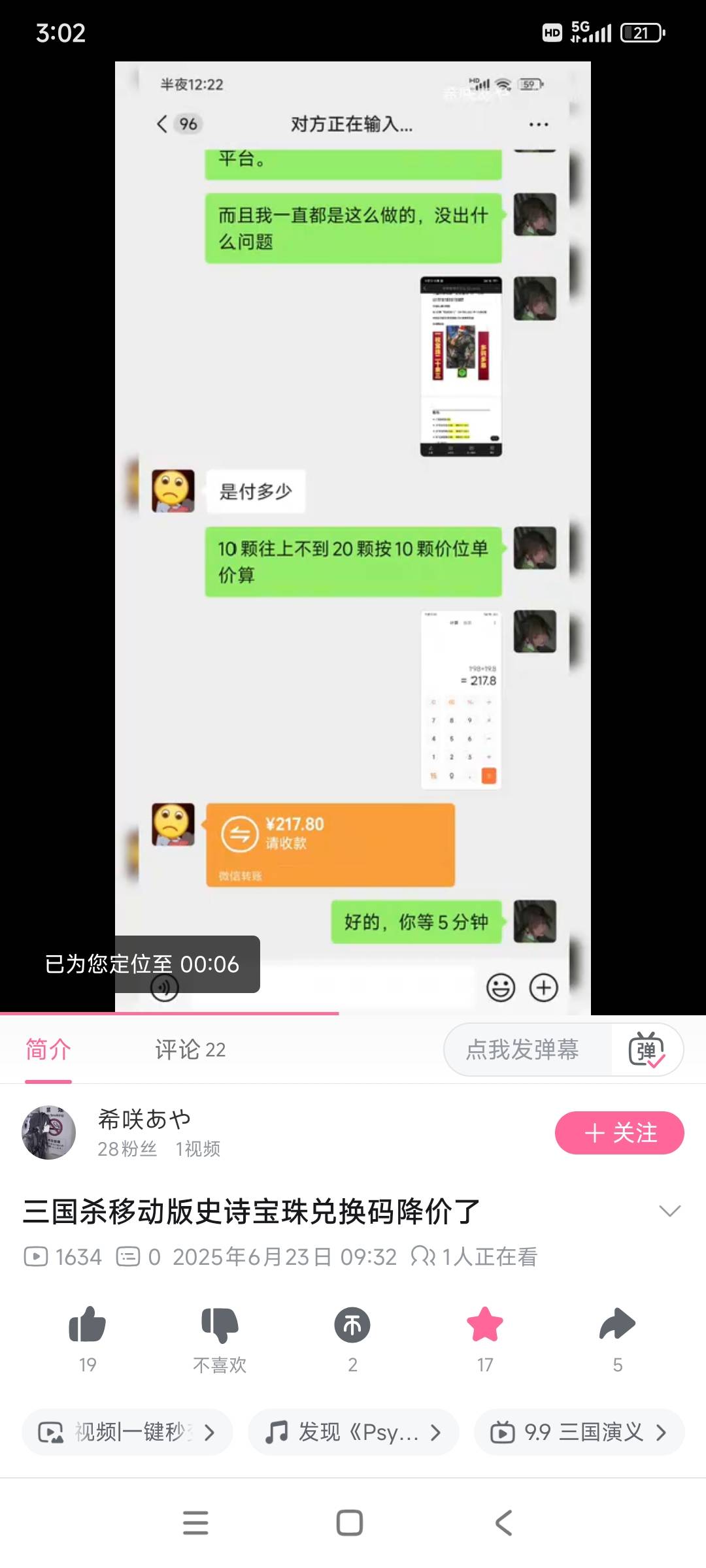Give coins to this video
Screen dimensions: 706x1568
[352, 1325]
